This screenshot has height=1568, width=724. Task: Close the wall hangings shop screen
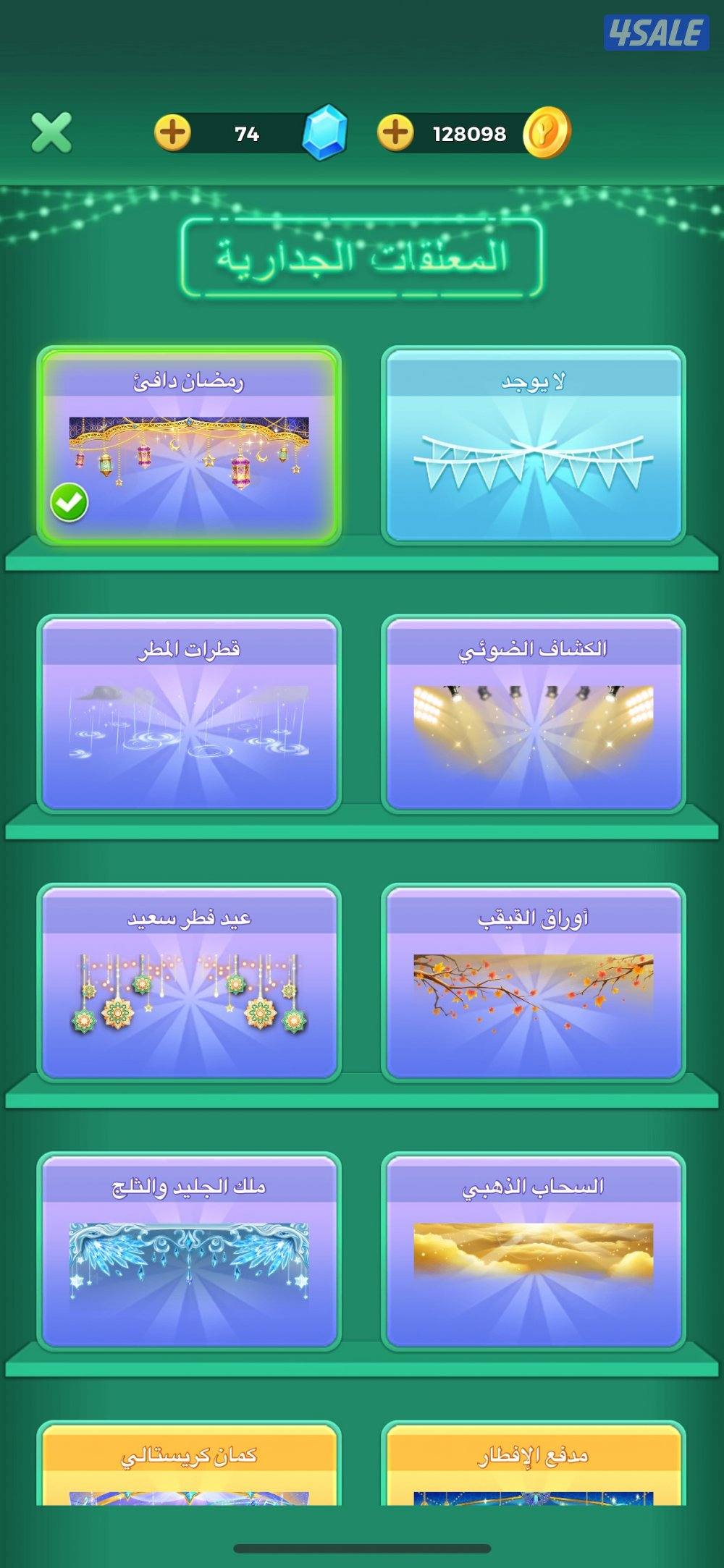coord(50,133)
